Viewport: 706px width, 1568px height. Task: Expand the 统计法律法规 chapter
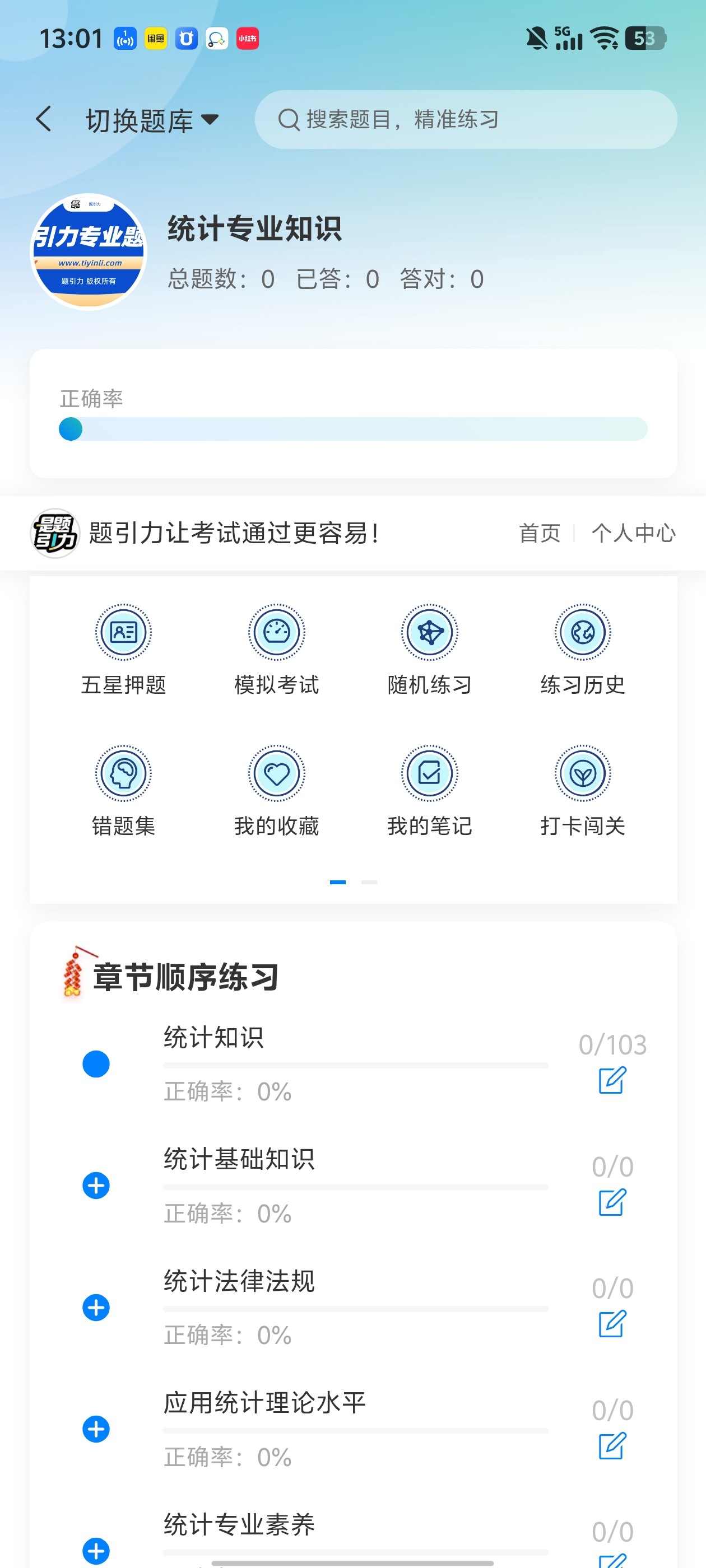coord(96,1308)
